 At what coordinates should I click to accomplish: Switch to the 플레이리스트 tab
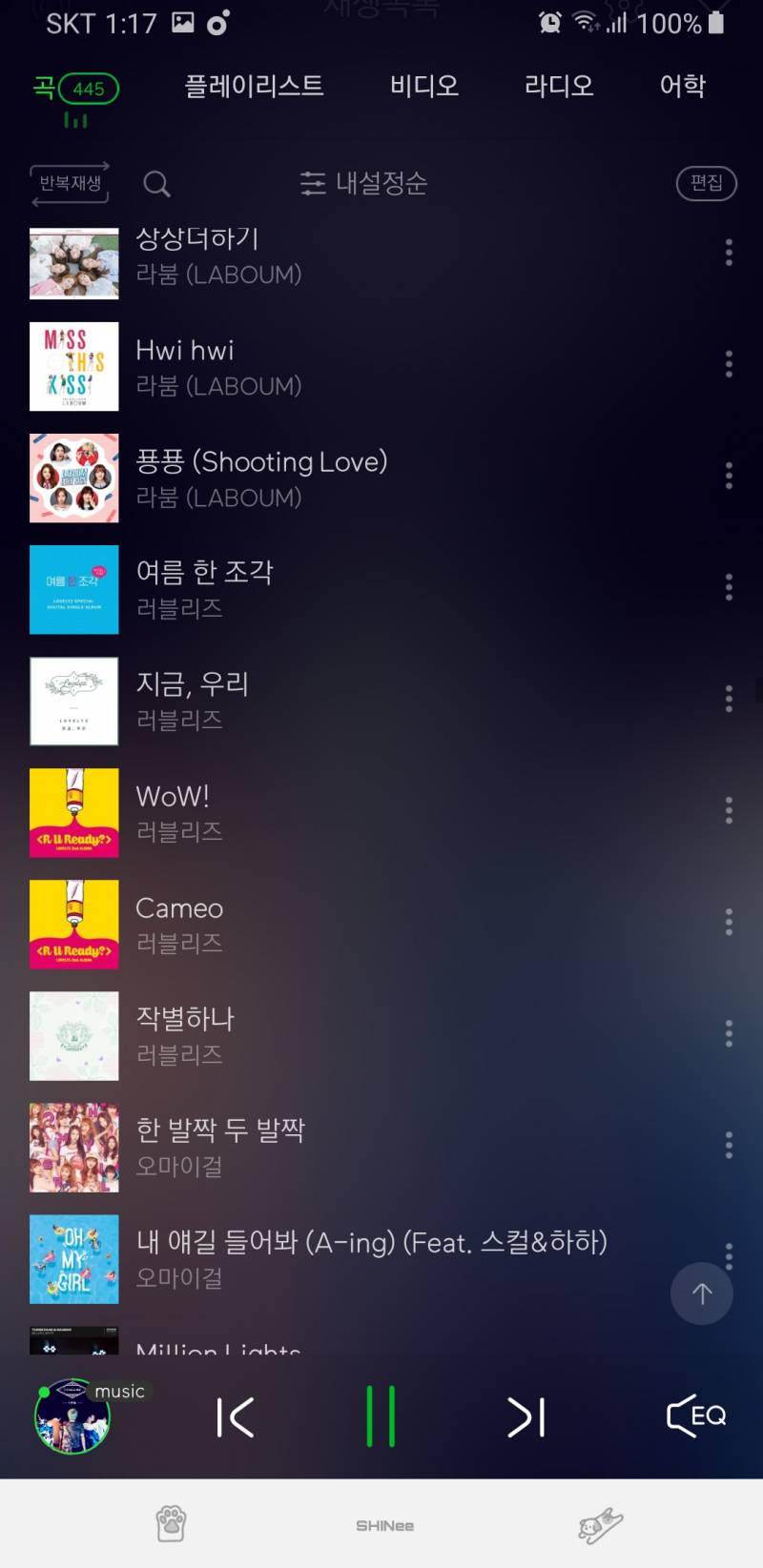(x=254, y=86)
